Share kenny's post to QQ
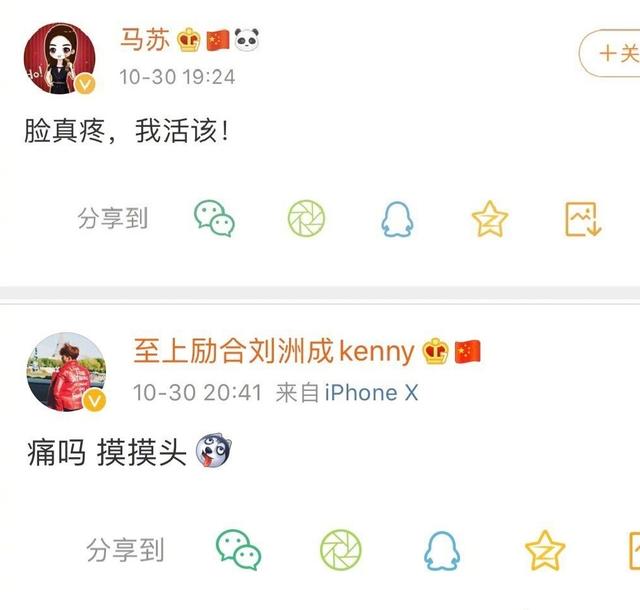 pyautogui.click(x=441, y=550)
